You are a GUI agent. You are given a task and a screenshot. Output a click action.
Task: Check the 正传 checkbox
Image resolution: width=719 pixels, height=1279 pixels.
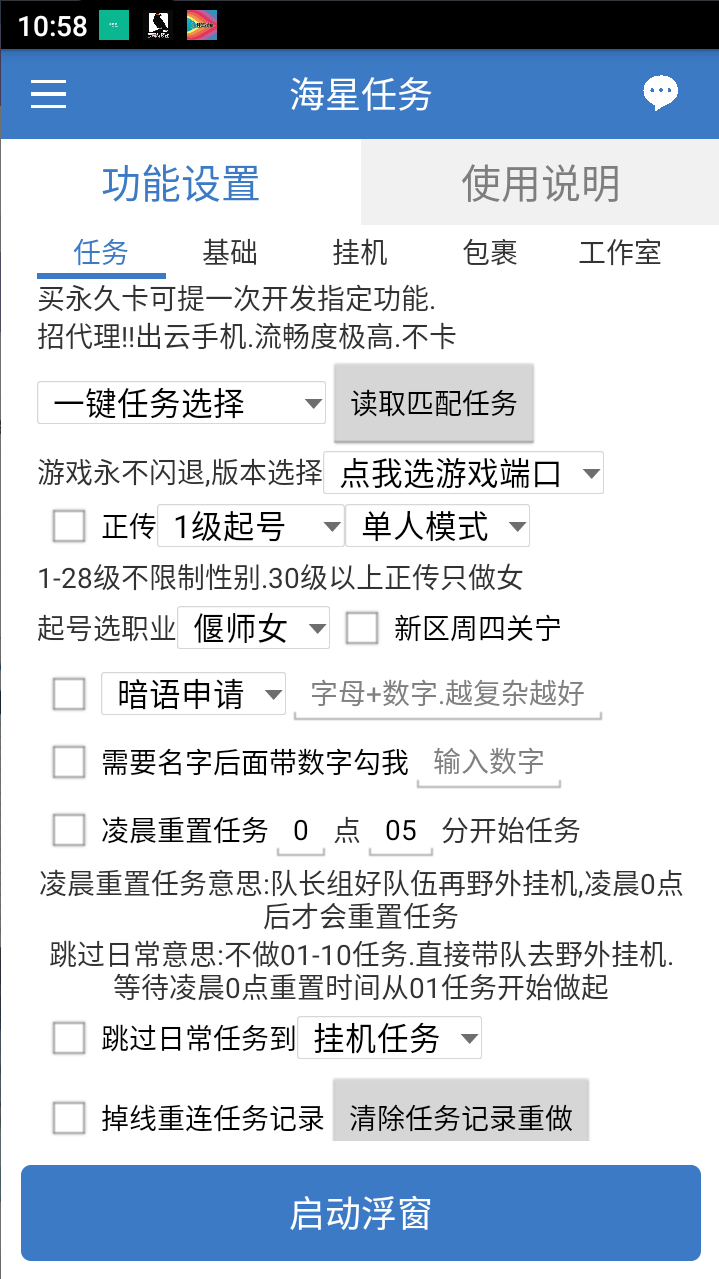[x=69, y=526]
